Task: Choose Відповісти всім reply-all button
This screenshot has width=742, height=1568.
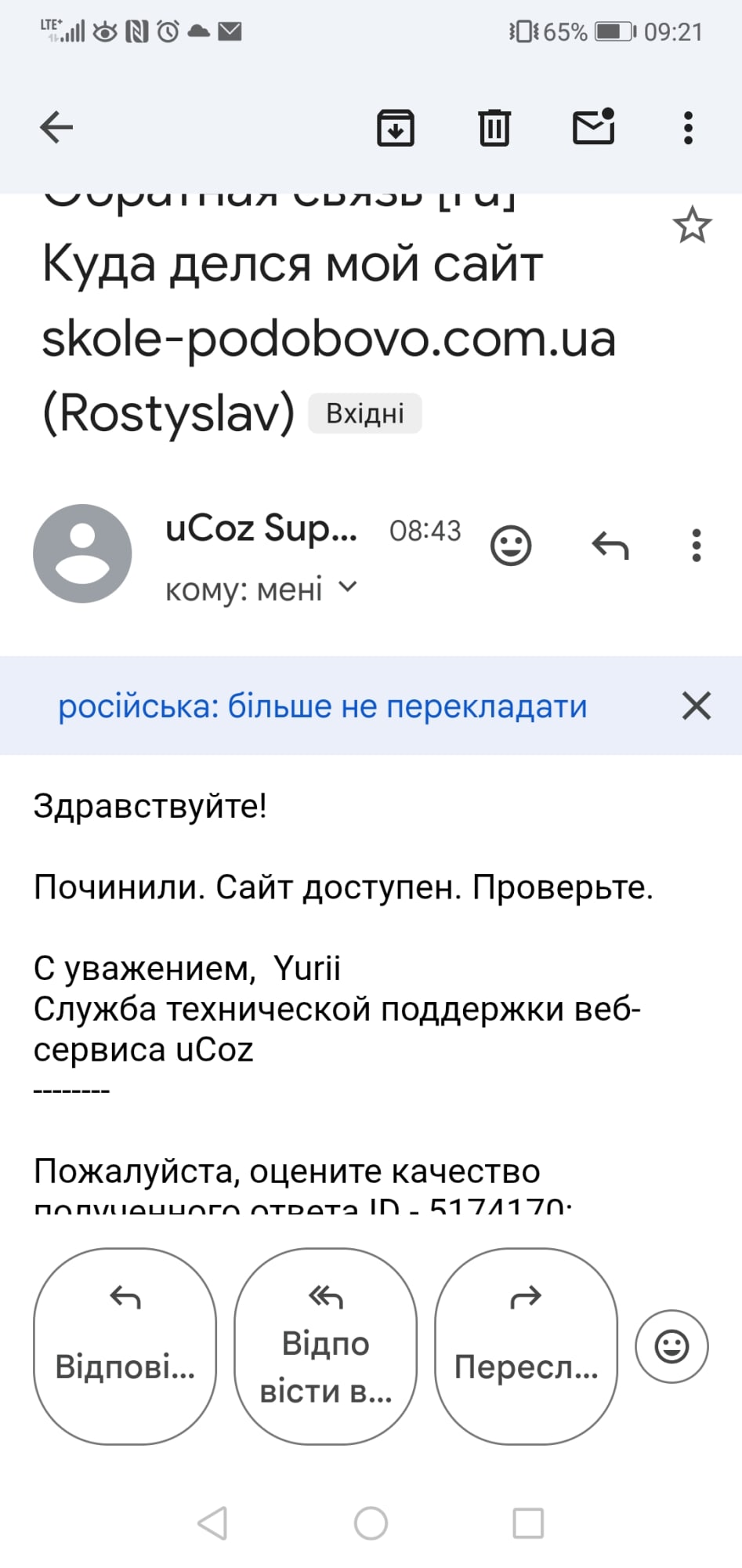Action: [326, 1346]
